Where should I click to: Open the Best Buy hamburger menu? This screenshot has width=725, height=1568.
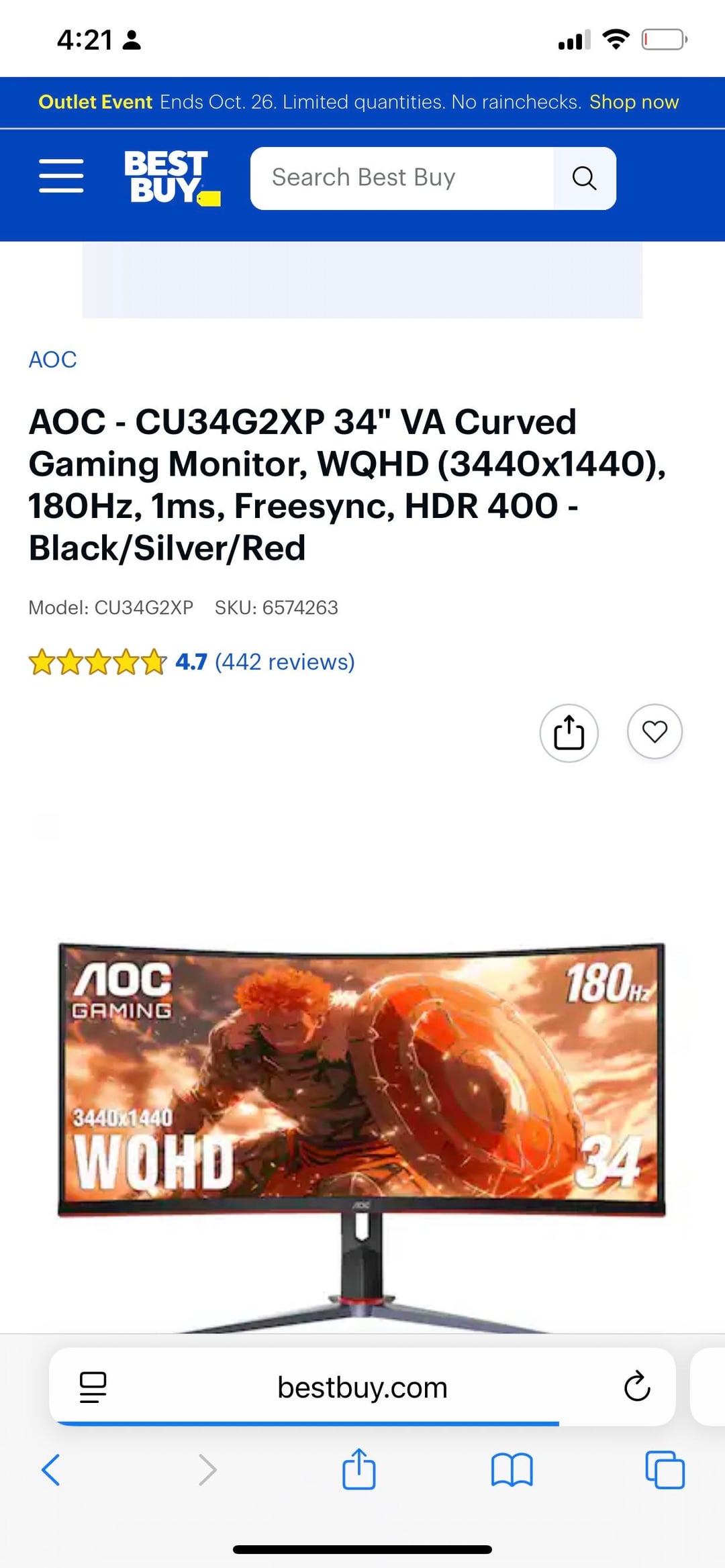(61, 176)
